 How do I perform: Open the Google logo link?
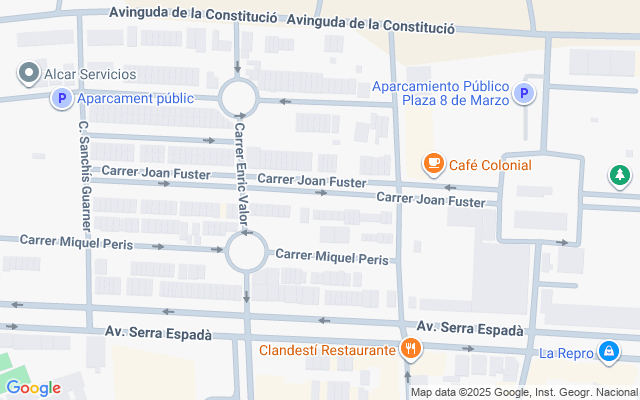pyautogui.click(x=33, y=388)
